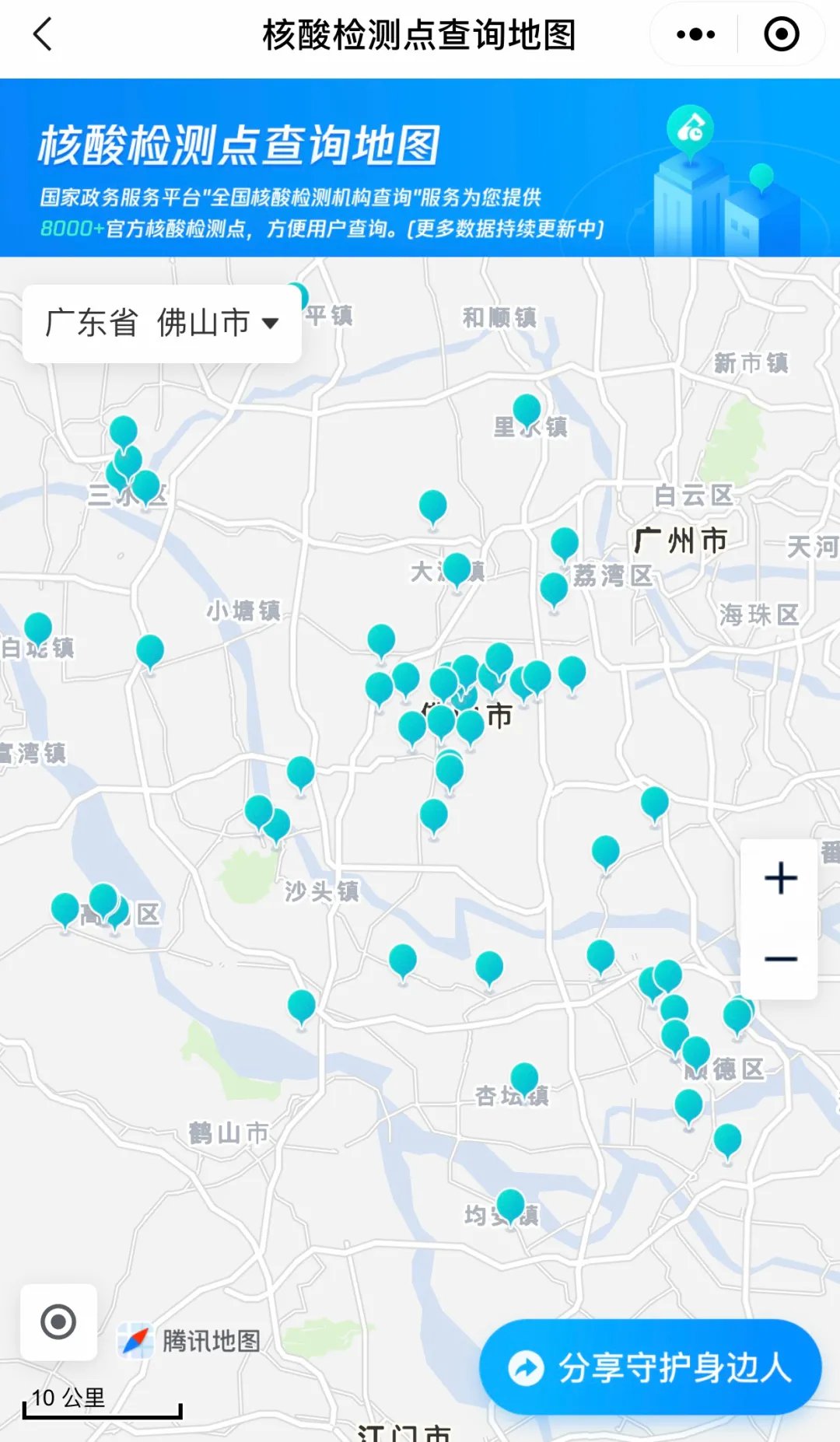
Task: Zoom in on the map
Action: coord(780,879)
